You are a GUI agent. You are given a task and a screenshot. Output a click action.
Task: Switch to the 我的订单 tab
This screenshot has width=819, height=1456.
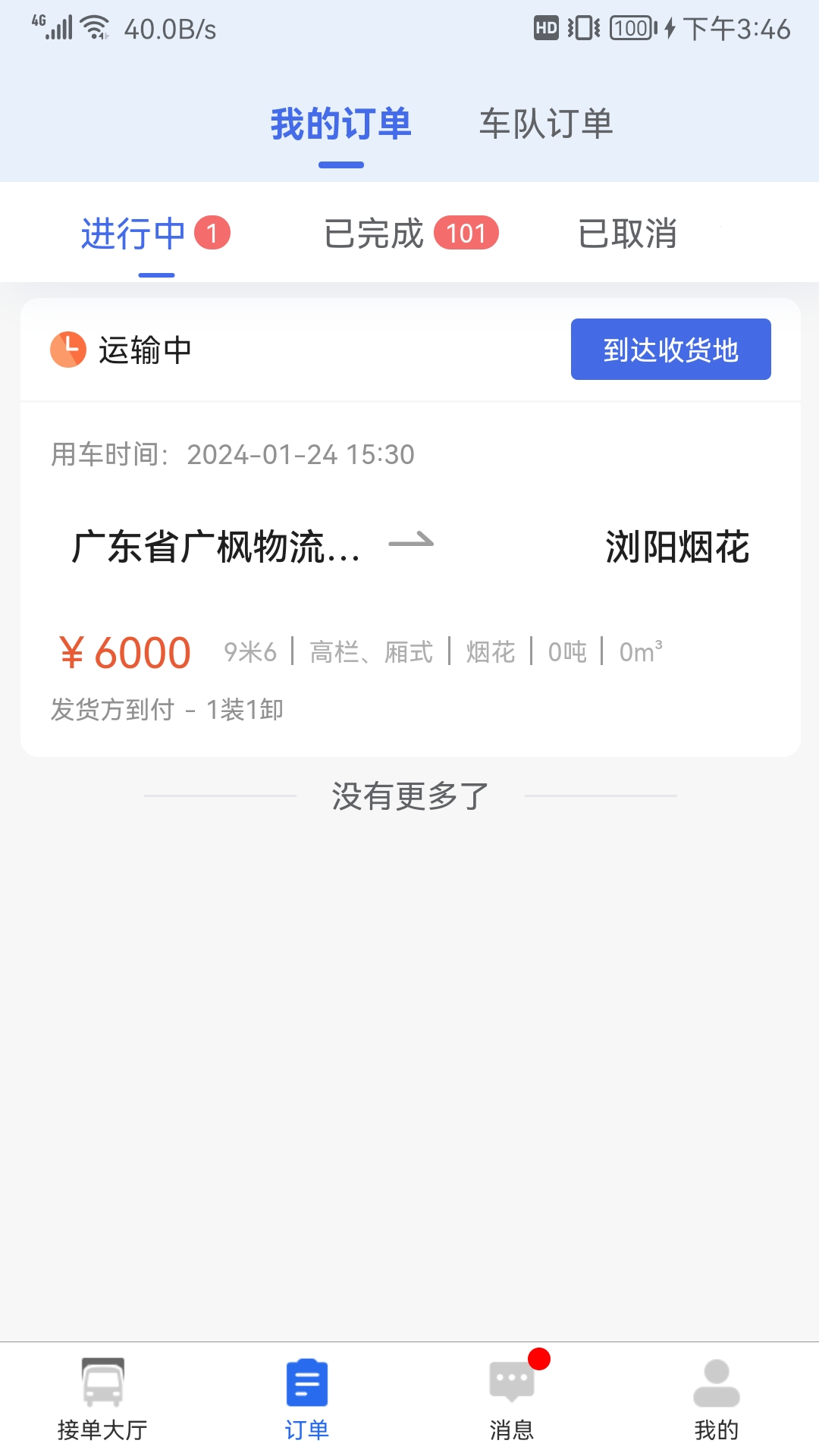coord(340,124)
